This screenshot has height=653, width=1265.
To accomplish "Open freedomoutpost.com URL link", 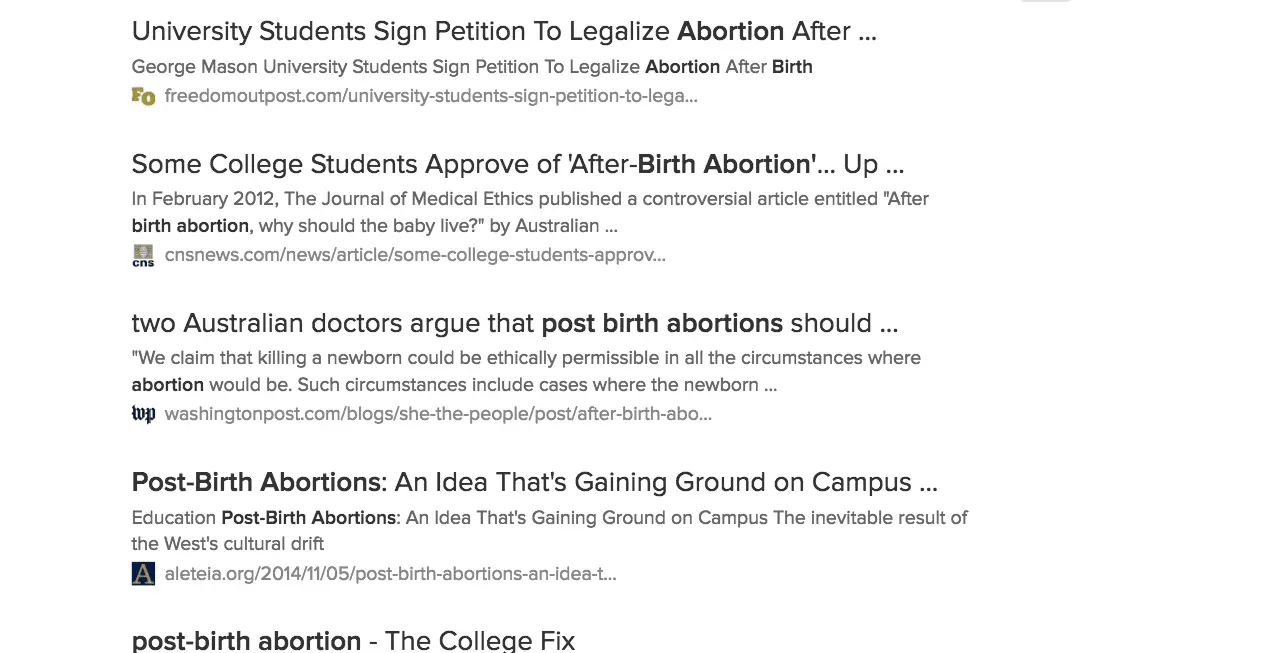I will coord(430,96).
